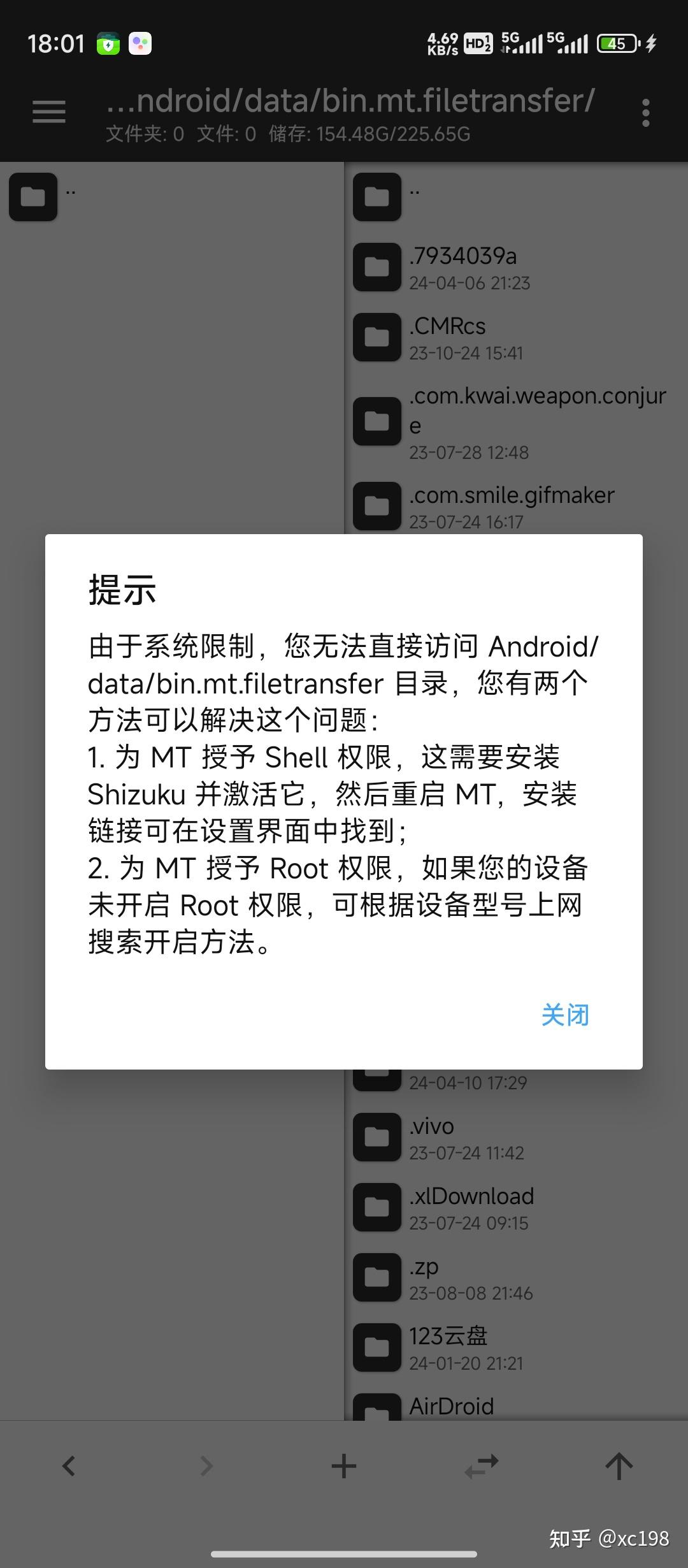Go back with the bottom left arrow
688x1568 pixels.
69,1466
